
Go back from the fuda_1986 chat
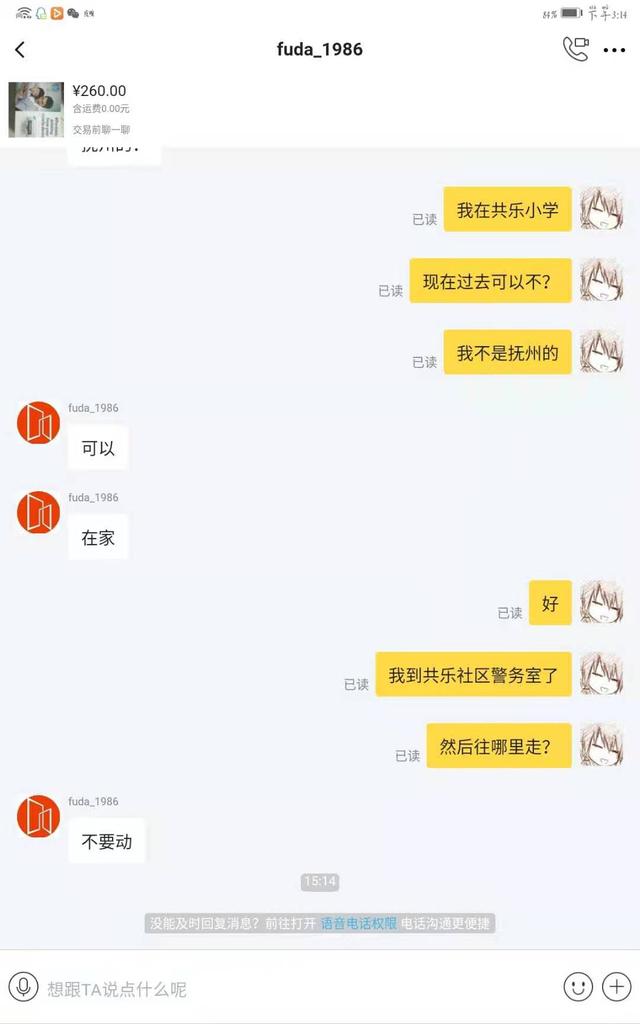click(x=20, y=50)
